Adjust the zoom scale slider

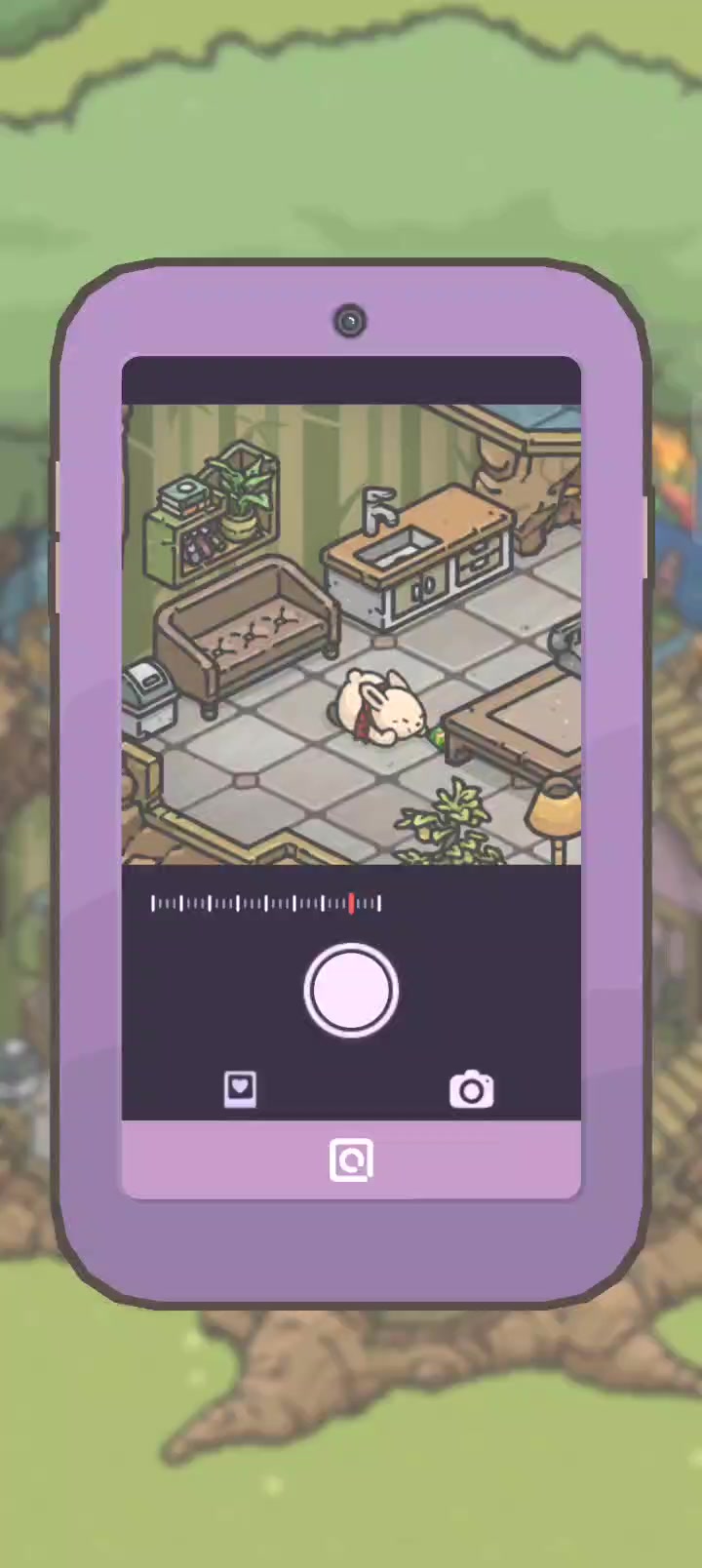(x=266, y=904)
